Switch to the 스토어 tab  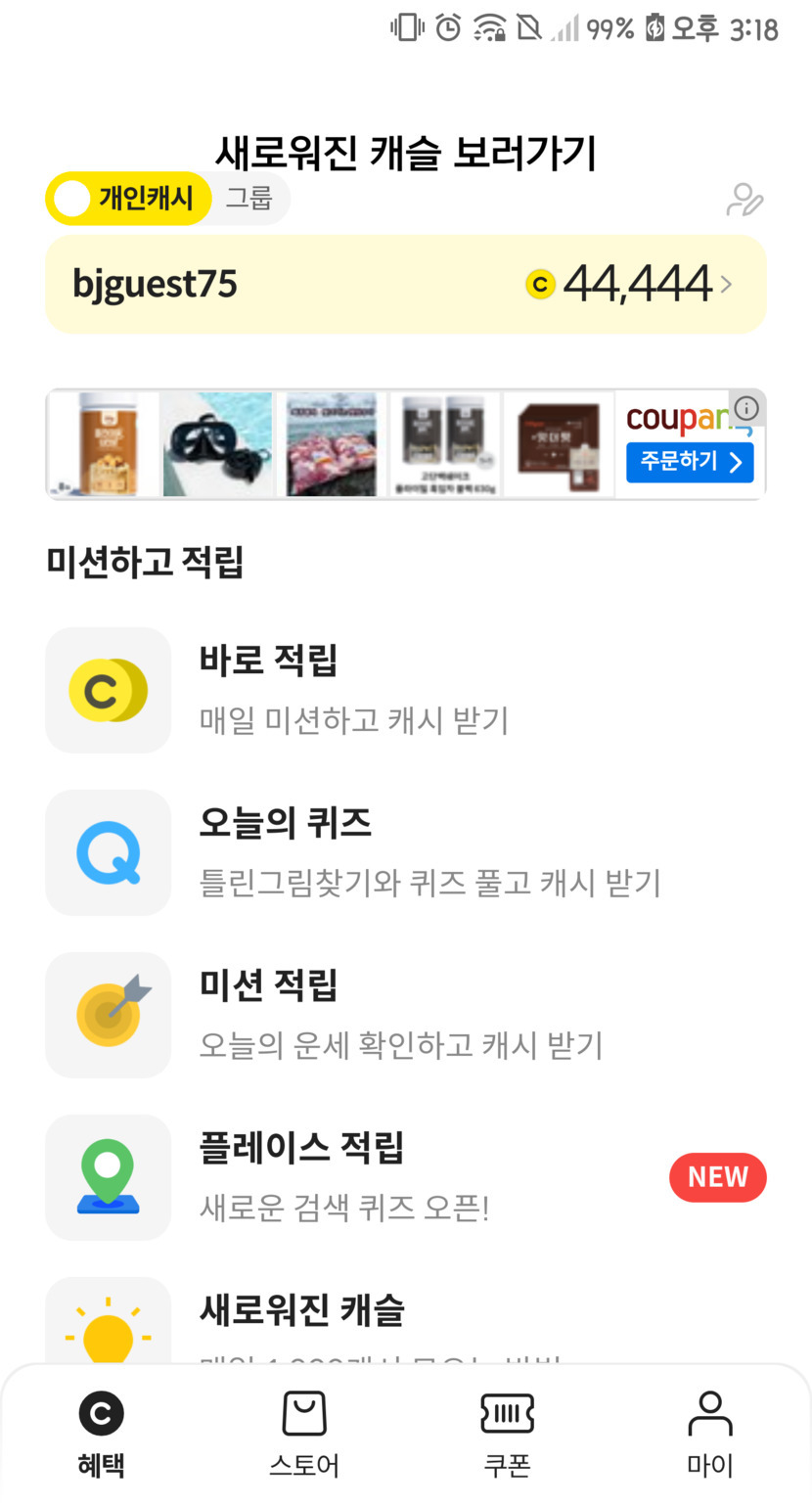[x=304, y=1435]
